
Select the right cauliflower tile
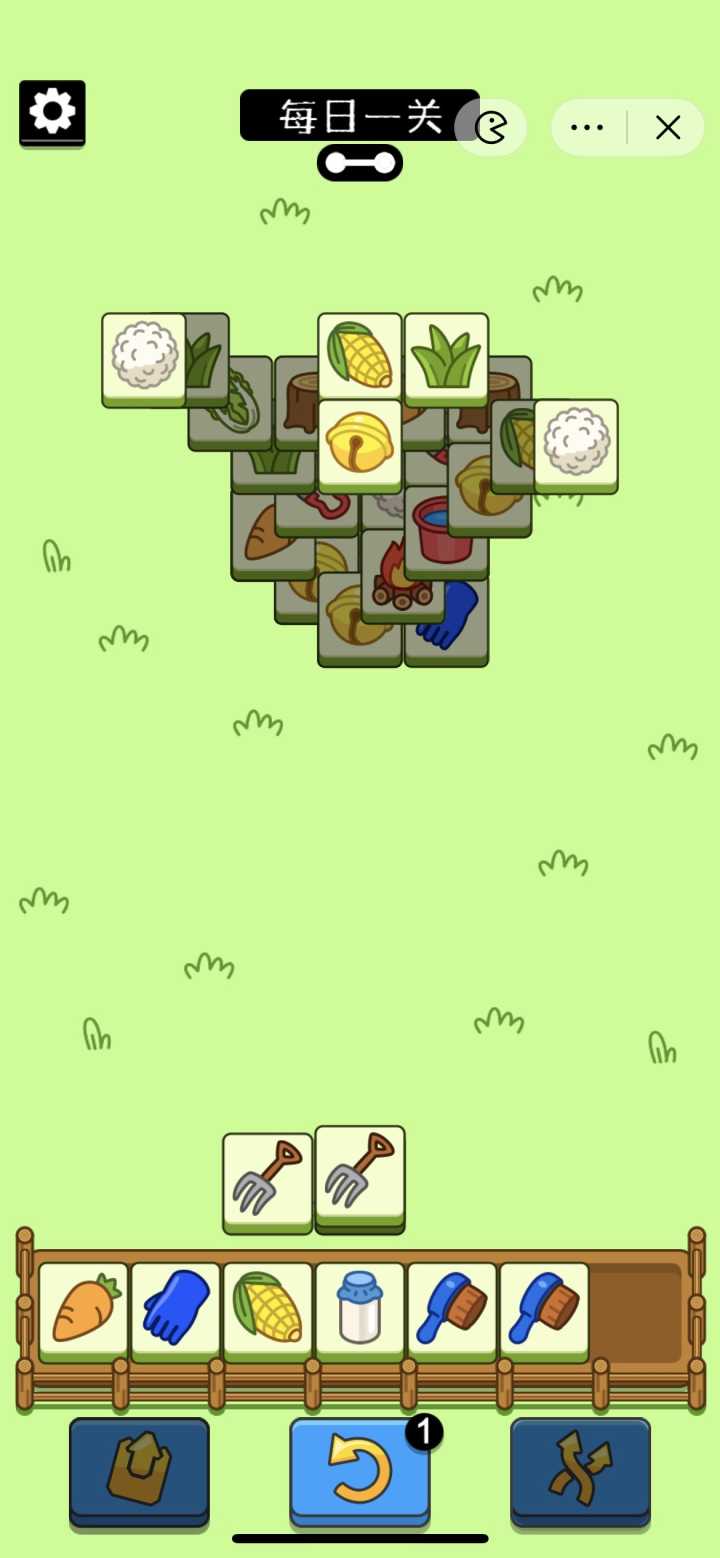point(576,441)
